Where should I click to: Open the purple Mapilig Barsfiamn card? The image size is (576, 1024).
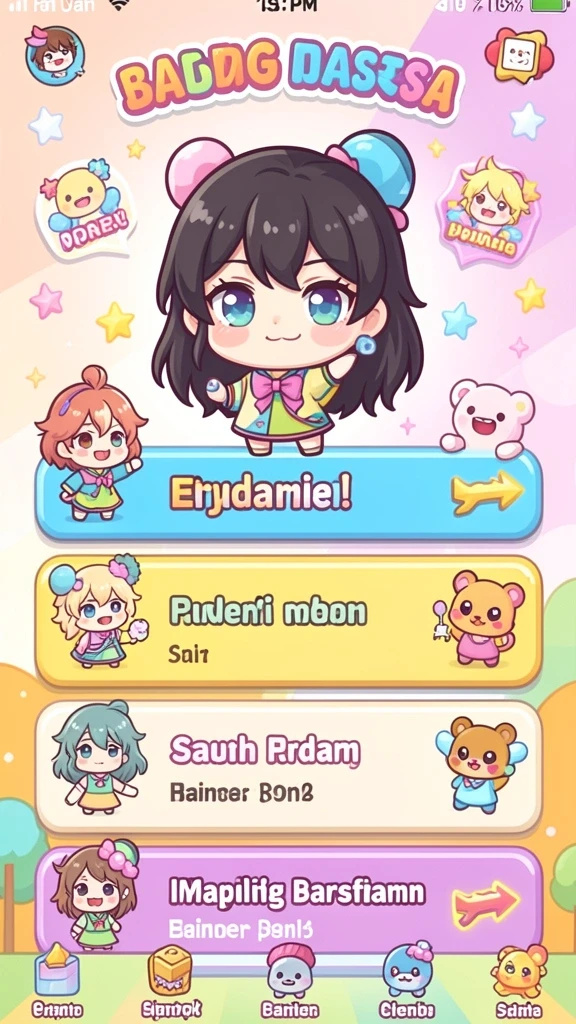tap(288, 901)
